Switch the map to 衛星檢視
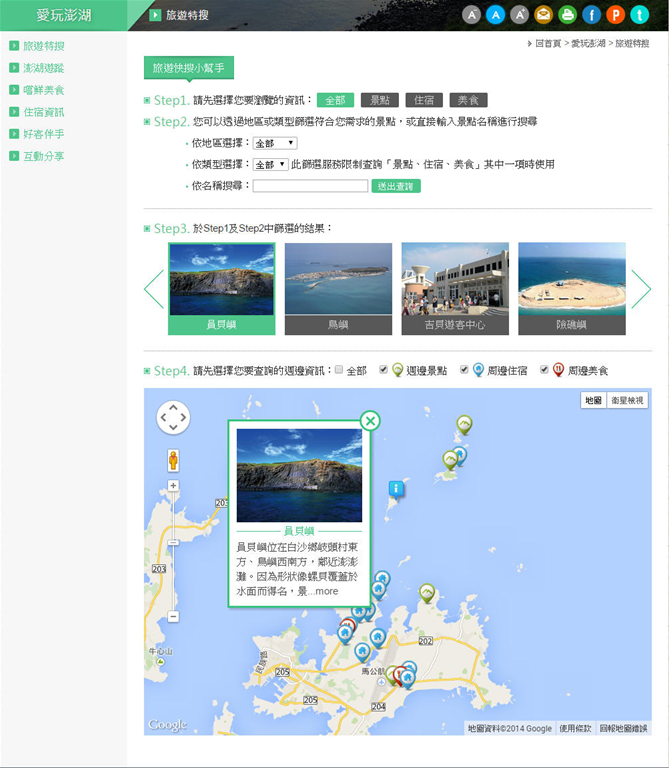669x768 pixels. click(x=628, y=401)
